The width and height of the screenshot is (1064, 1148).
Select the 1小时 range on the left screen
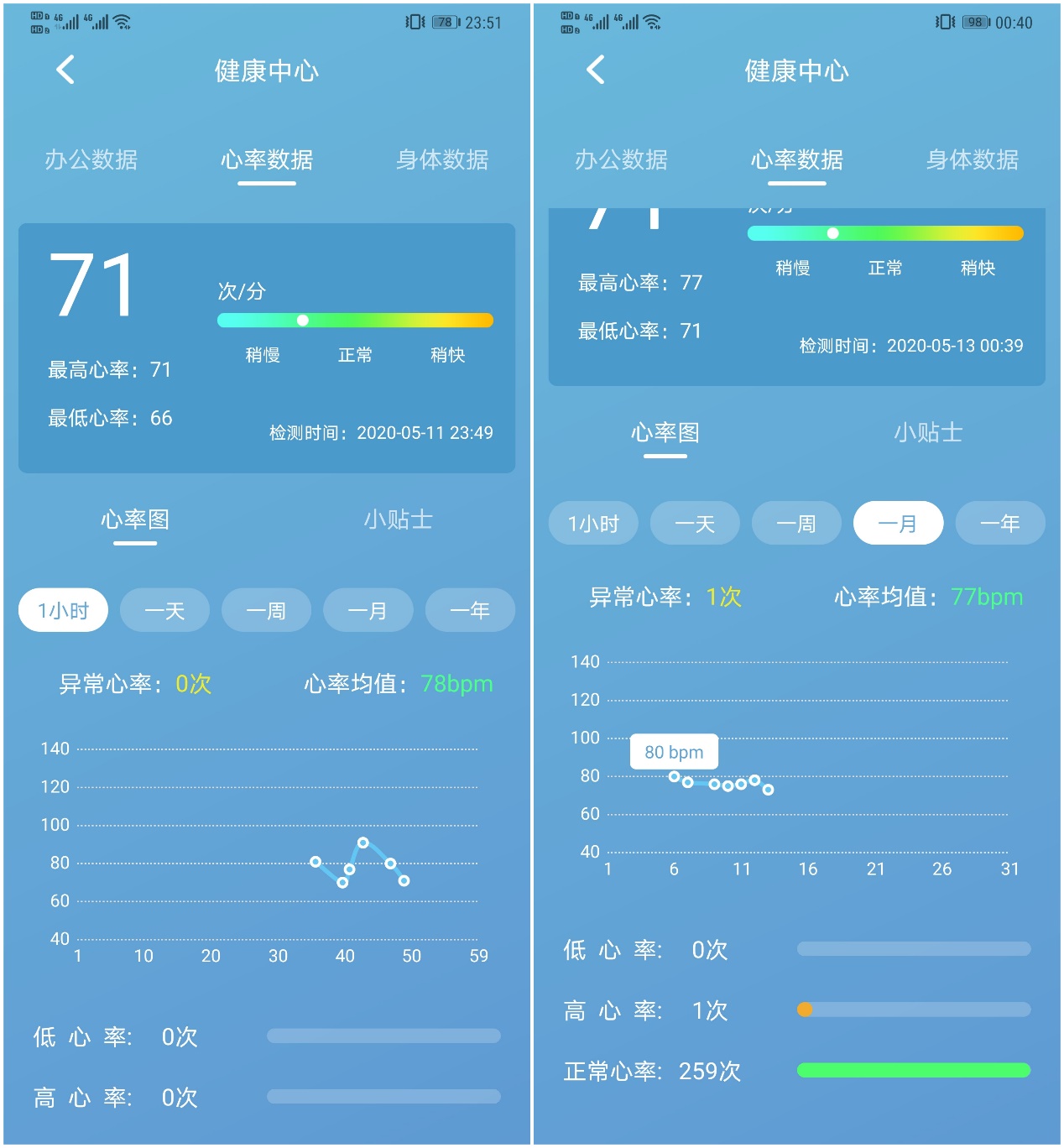tap(63, 610)
